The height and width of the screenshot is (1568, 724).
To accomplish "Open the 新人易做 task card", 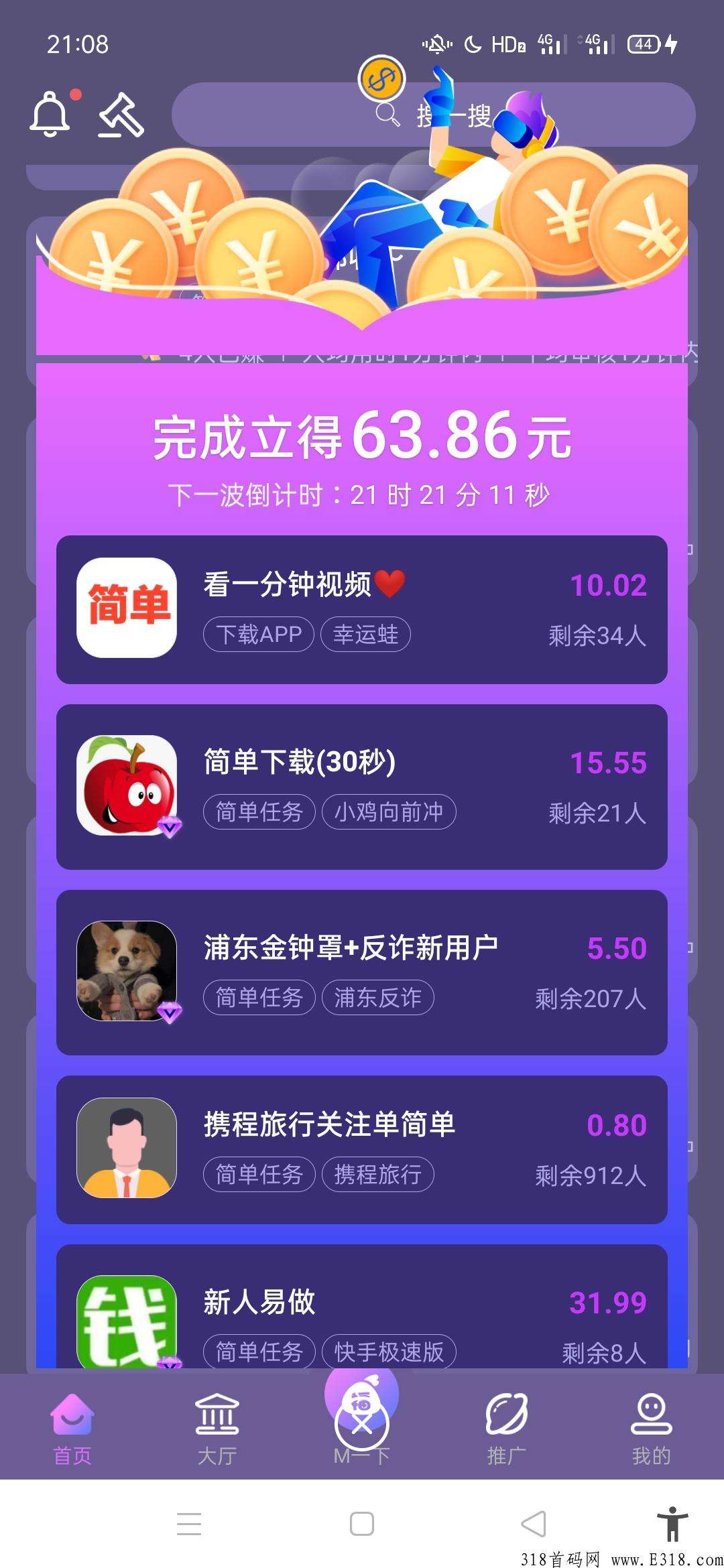I will tap(362, 1307).
